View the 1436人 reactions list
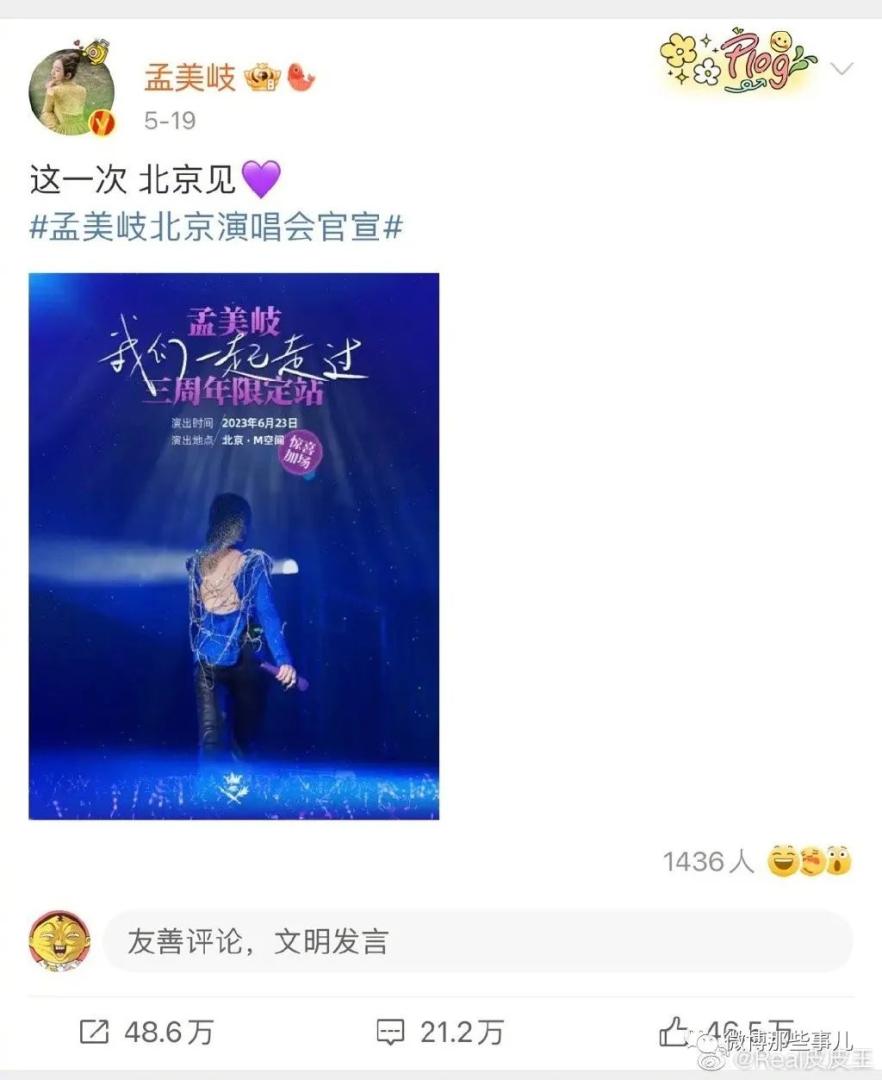 [x=757, y=861]
